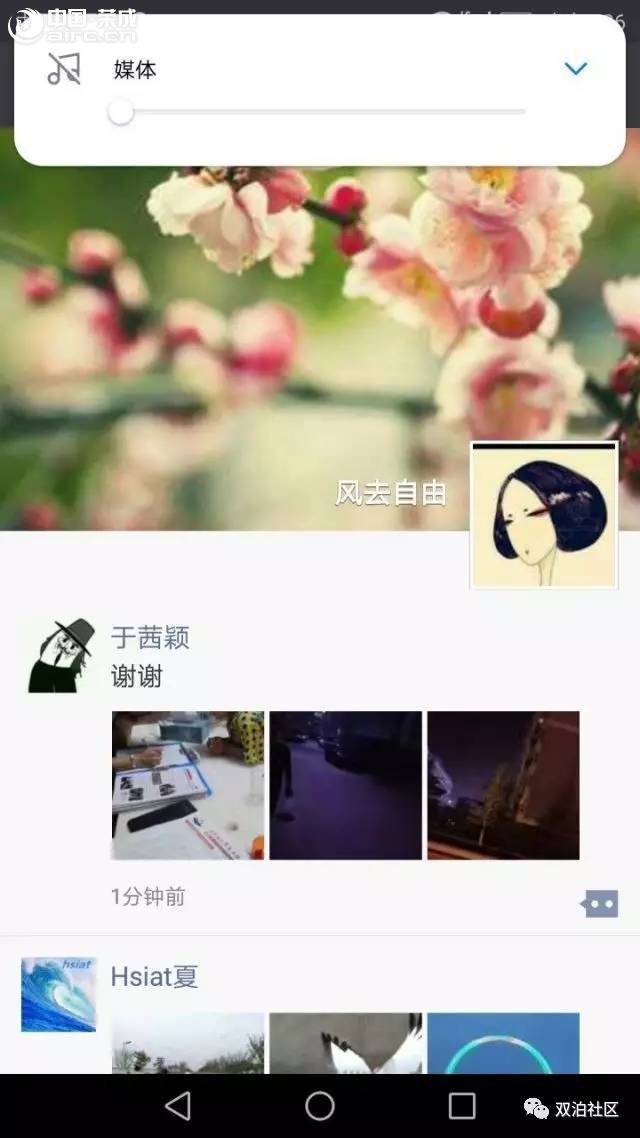Open 于茜颖's name link
This screenshot has height=1138, width=640.
pos(150,638)
